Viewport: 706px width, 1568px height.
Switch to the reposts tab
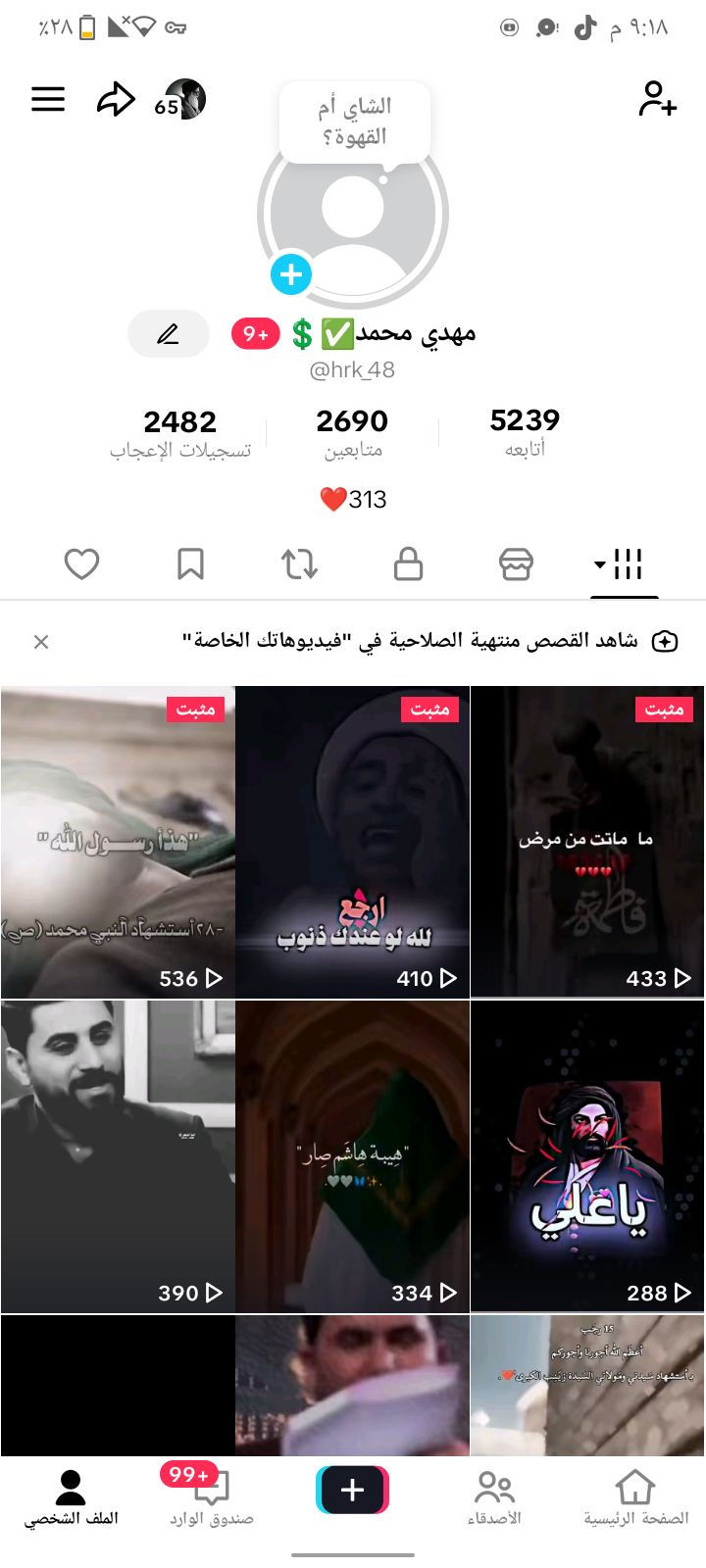[299, 564]
